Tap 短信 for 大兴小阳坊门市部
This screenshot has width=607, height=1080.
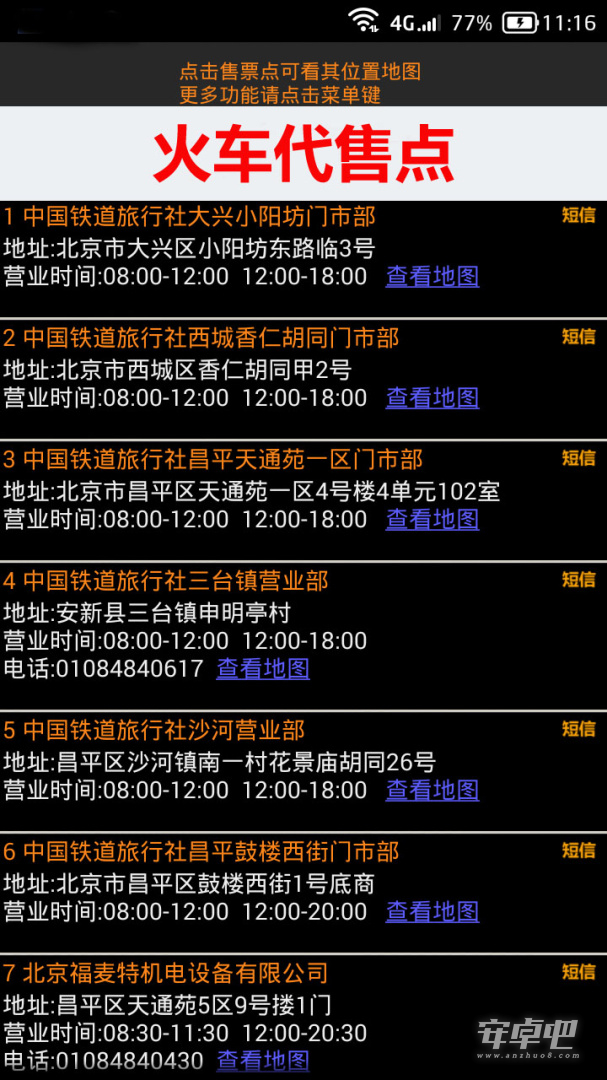pos(578,215)
